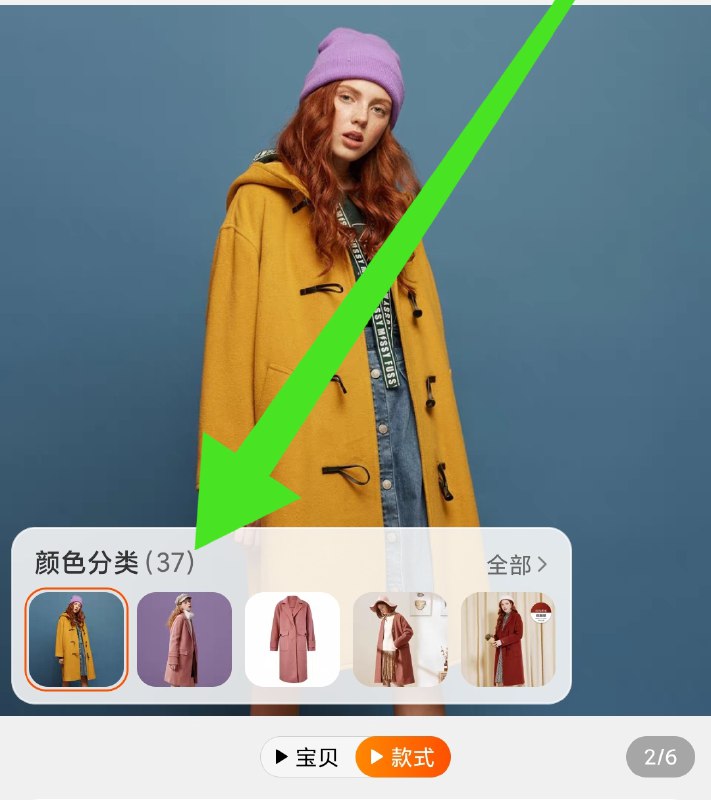Select the yellow coat color thumbnail
This screenshot has height=800, width=711.
pos(76,639)
